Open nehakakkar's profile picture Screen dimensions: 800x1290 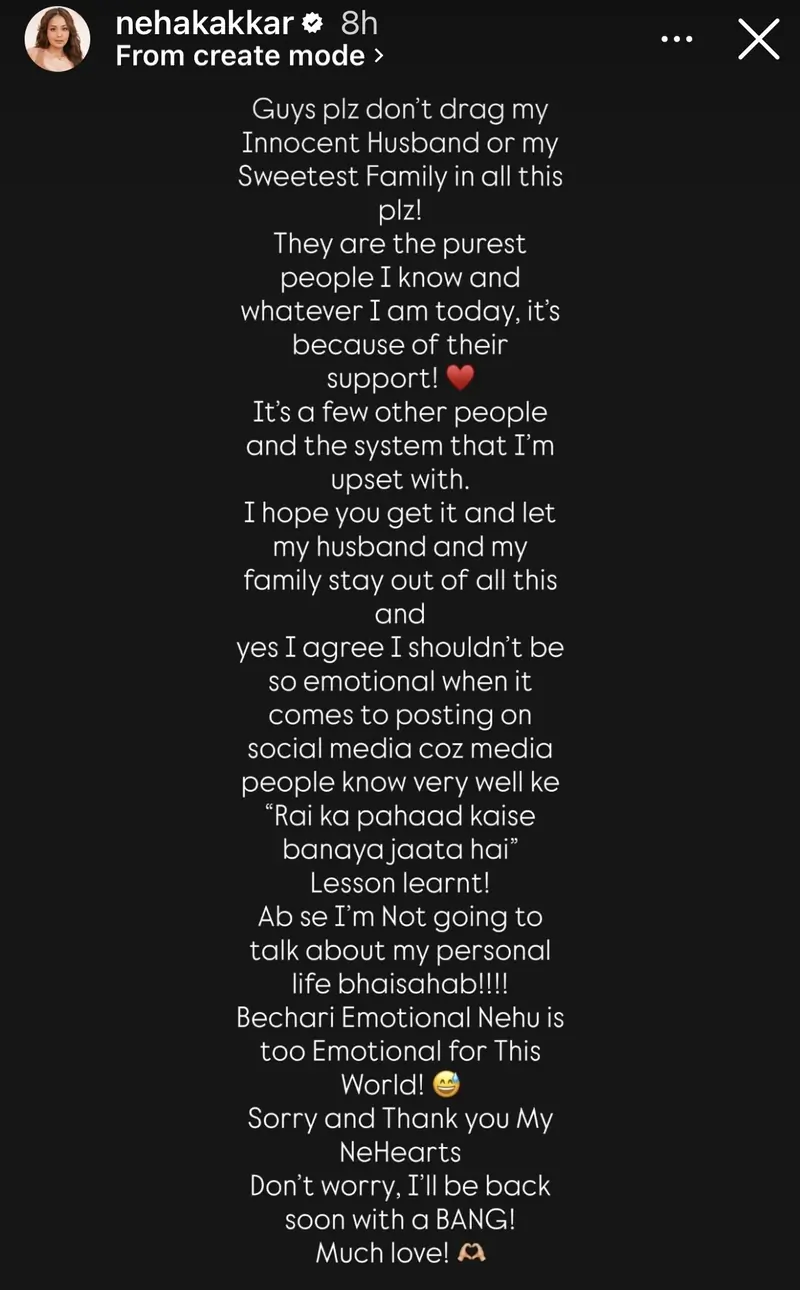coord(57,39)
